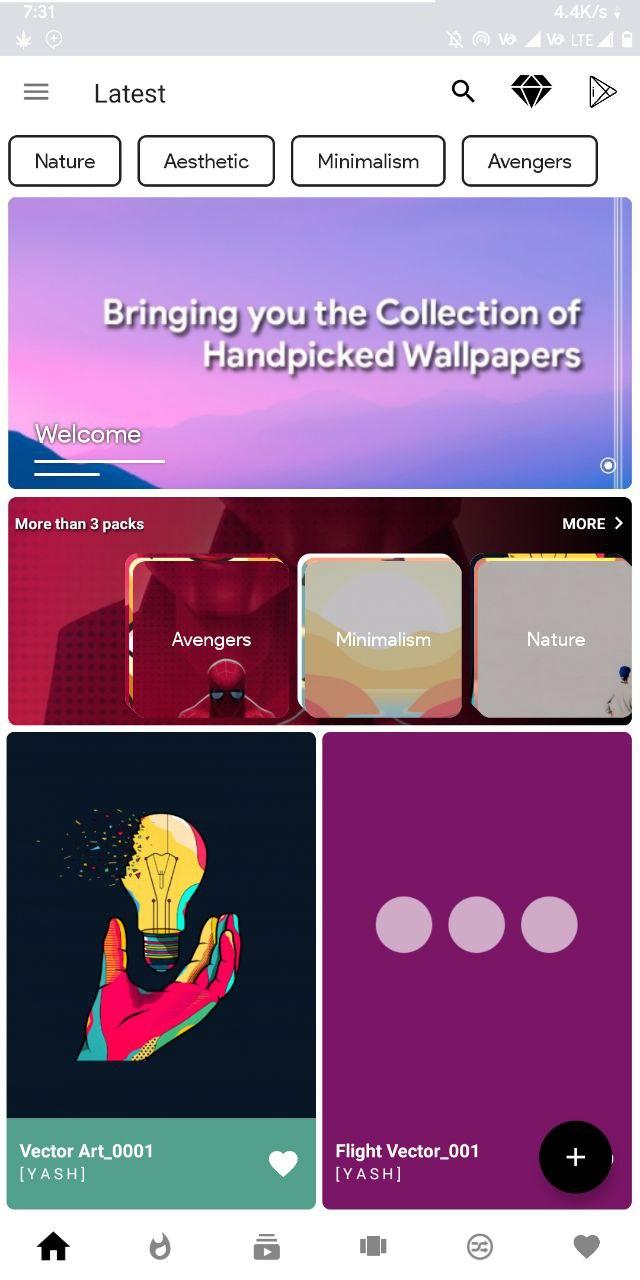Viewport: 640px width, 1280px height.
Task: Select the Aesthetic chip
Action: (x=206, y=161)
